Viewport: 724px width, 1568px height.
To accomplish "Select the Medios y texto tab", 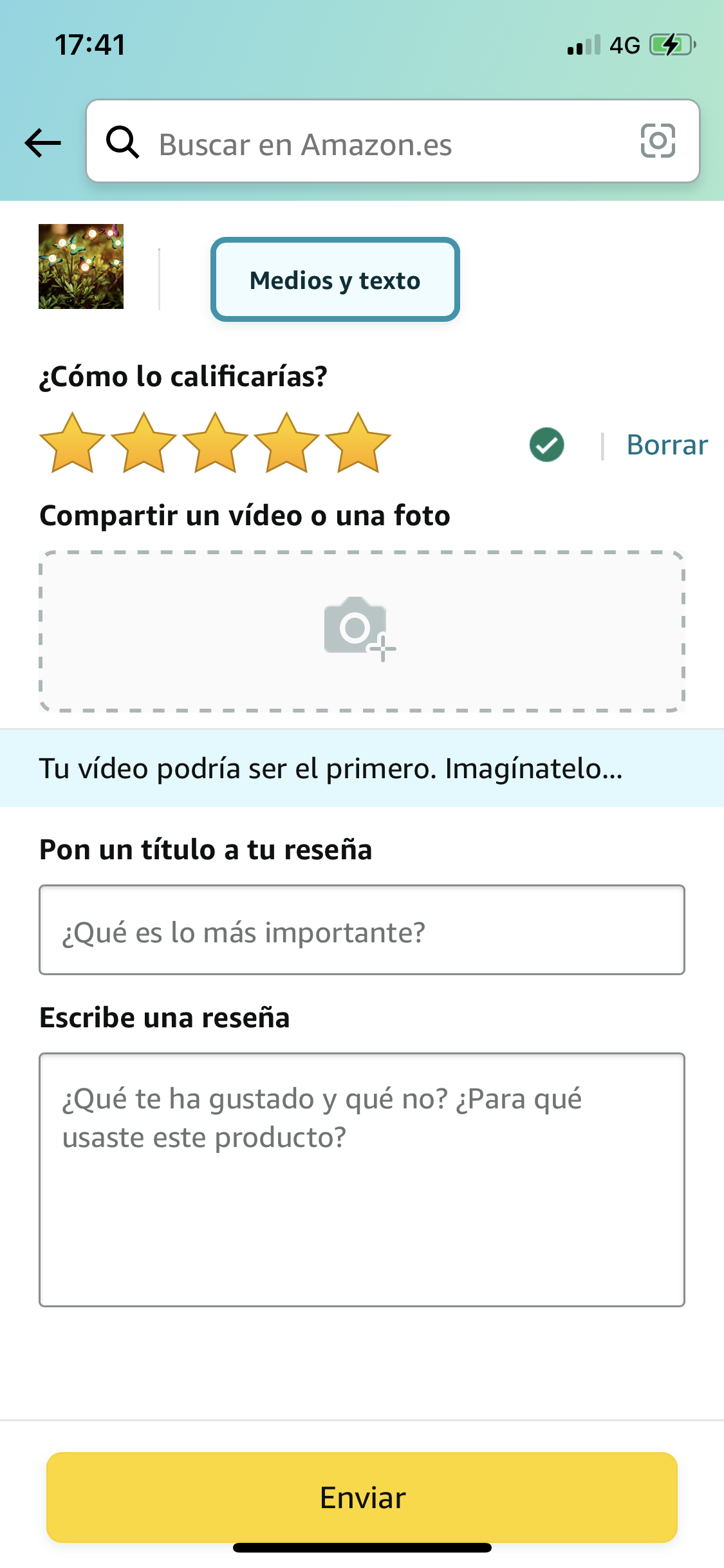I will (335, 280).
